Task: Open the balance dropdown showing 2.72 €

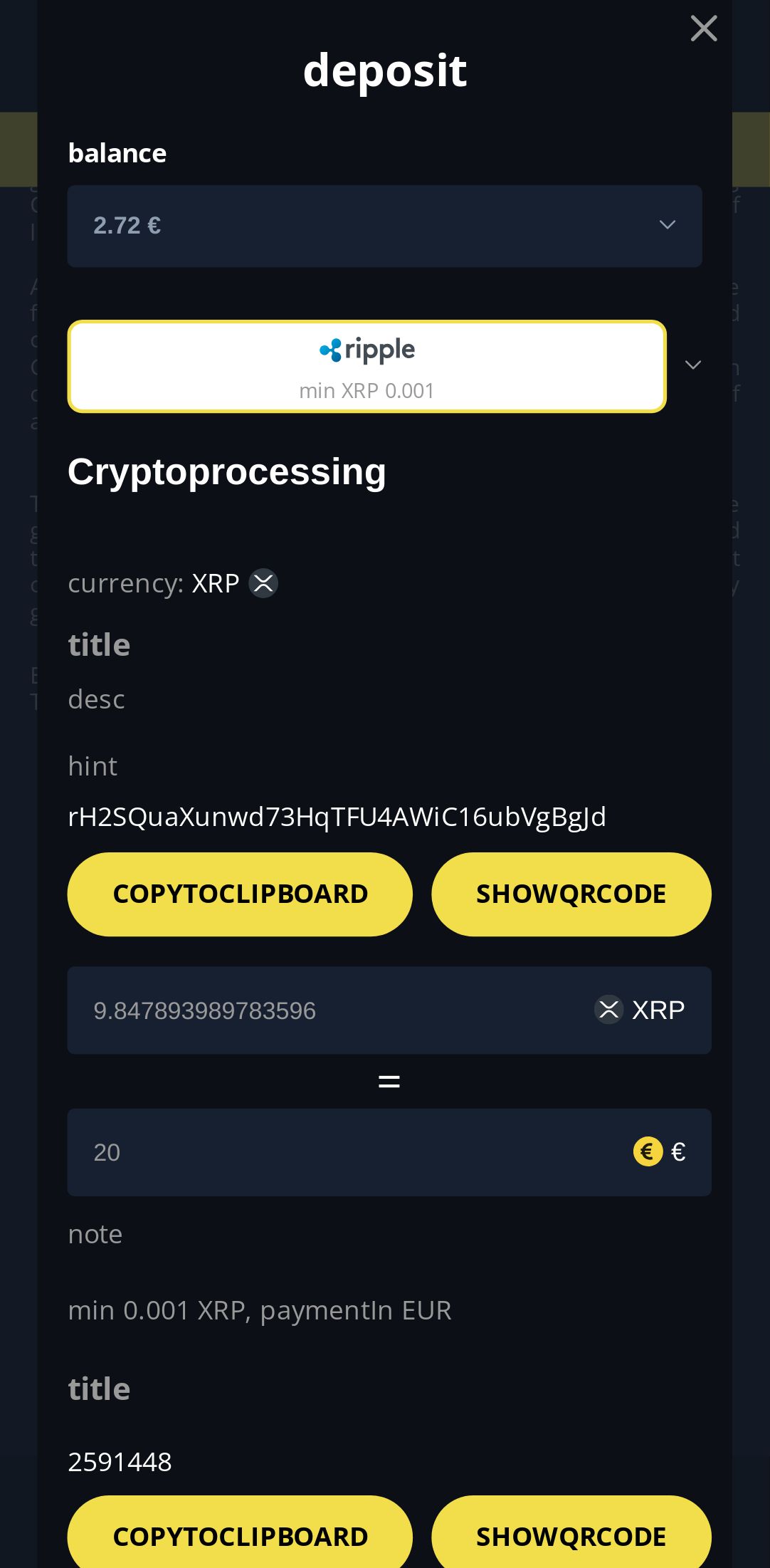Action: click(384, 226)
